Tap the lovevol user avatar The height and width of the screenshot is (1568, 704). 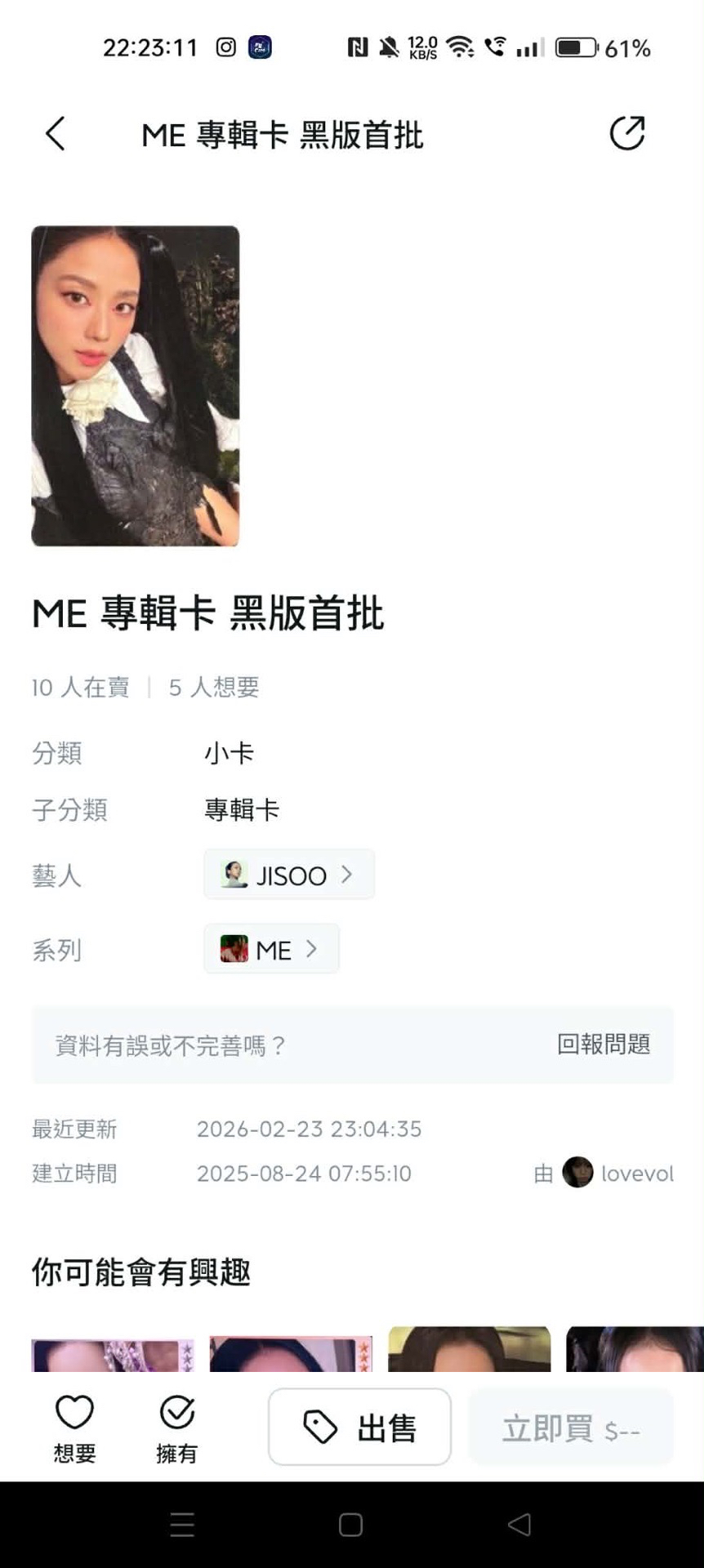click(x=577, y=1174)
